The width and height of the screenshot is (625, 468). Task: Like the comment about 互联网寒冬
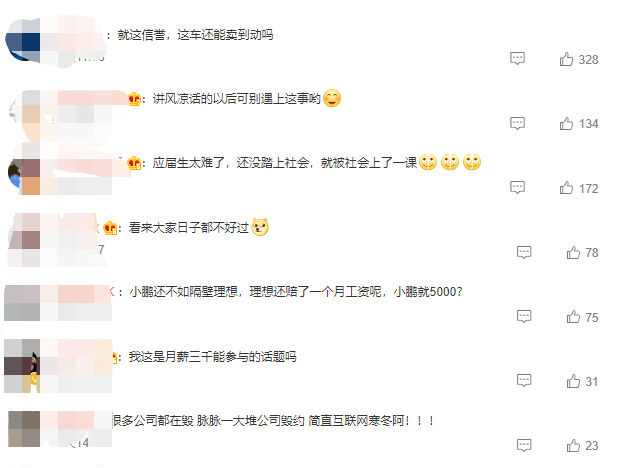(573, 445)
